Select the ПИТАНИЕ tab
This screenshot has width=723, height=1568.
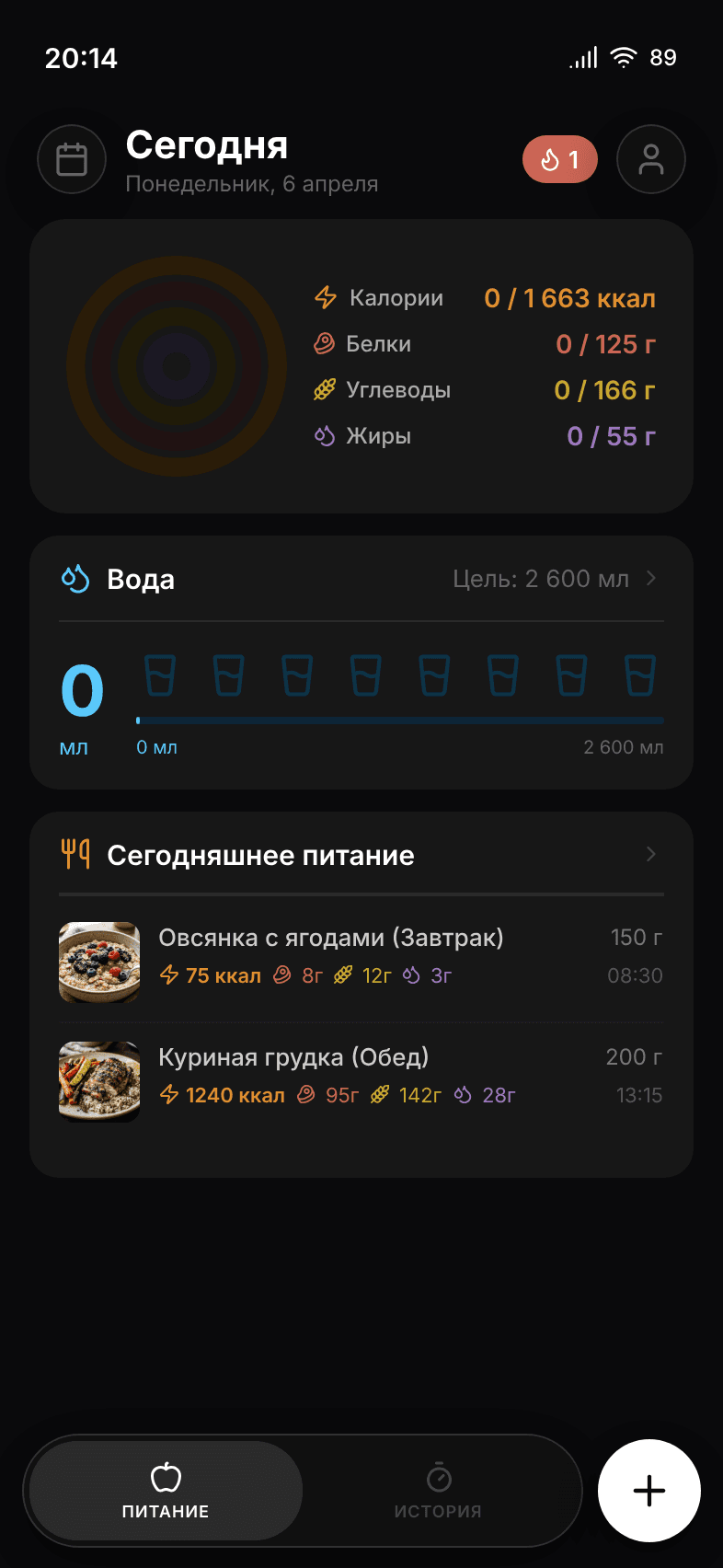[x=164, y=1491]
